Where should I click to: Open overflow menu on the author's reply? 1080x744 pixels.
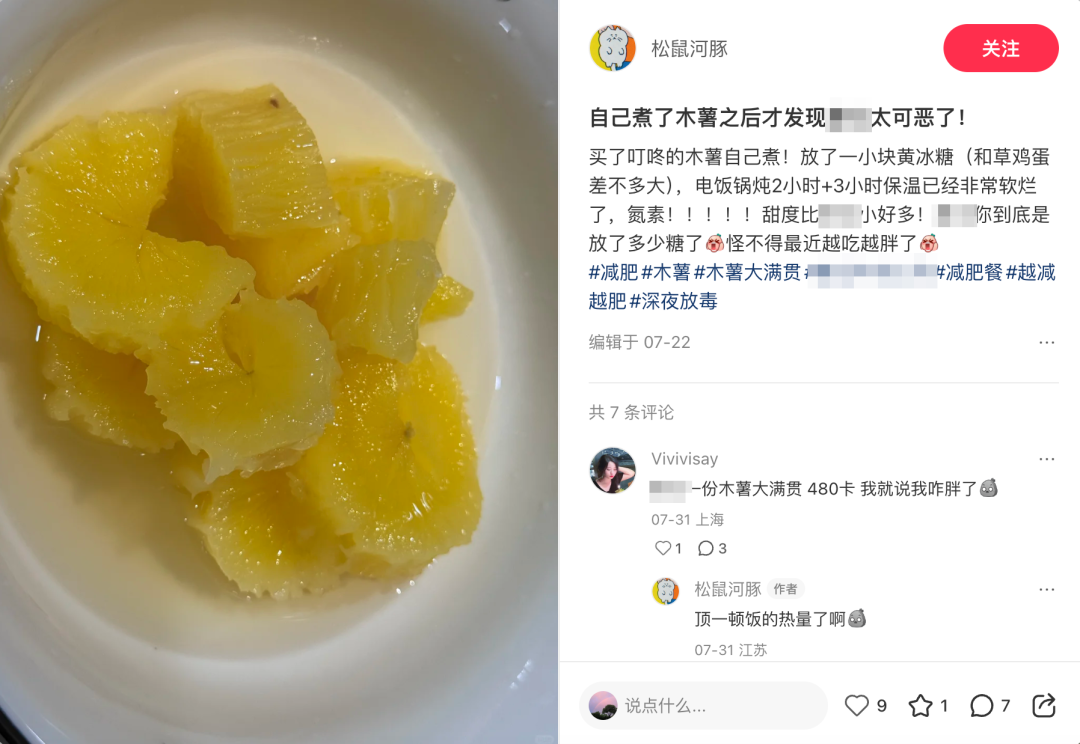1046,589
